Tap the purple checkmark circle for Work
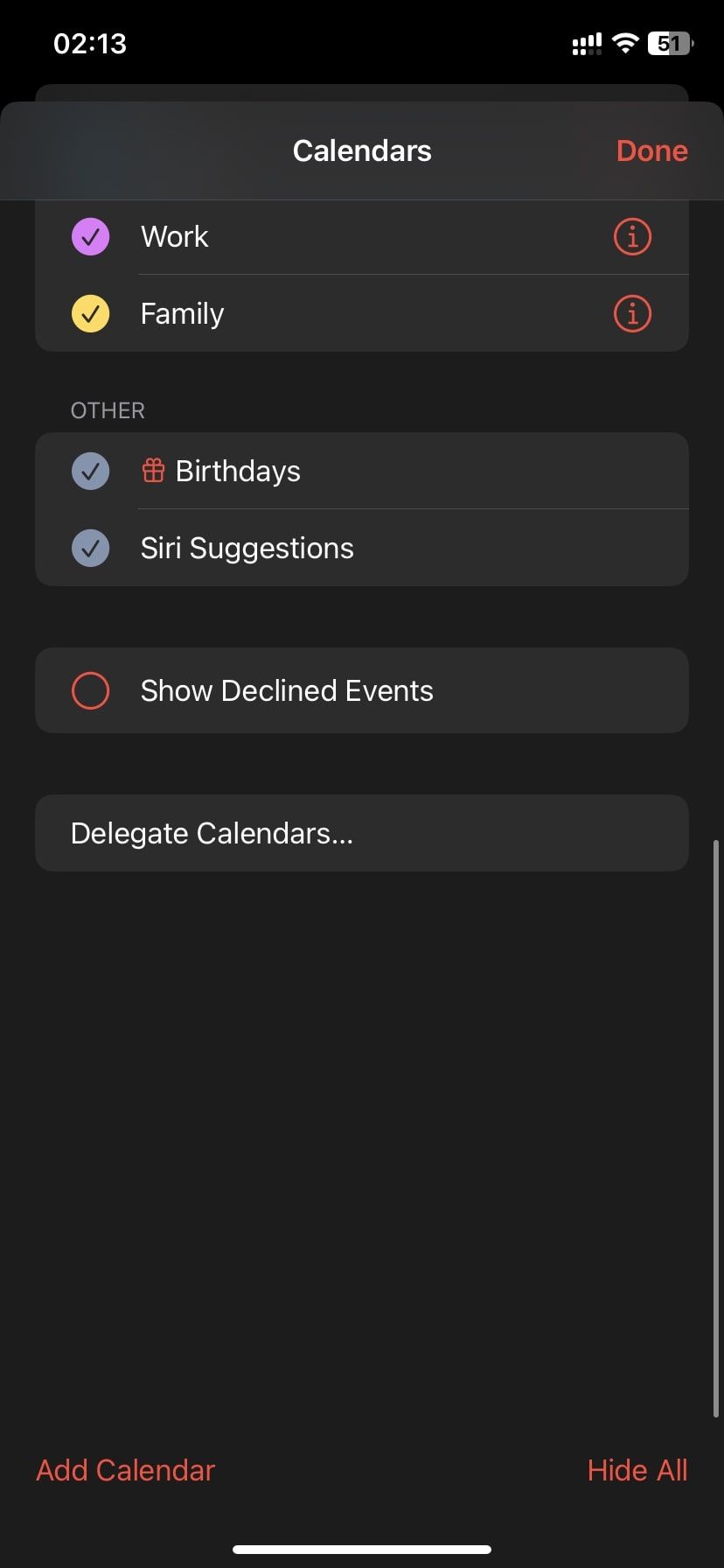Image resolution: width=724 pixels, height=1568 pixels. (90, 236)
